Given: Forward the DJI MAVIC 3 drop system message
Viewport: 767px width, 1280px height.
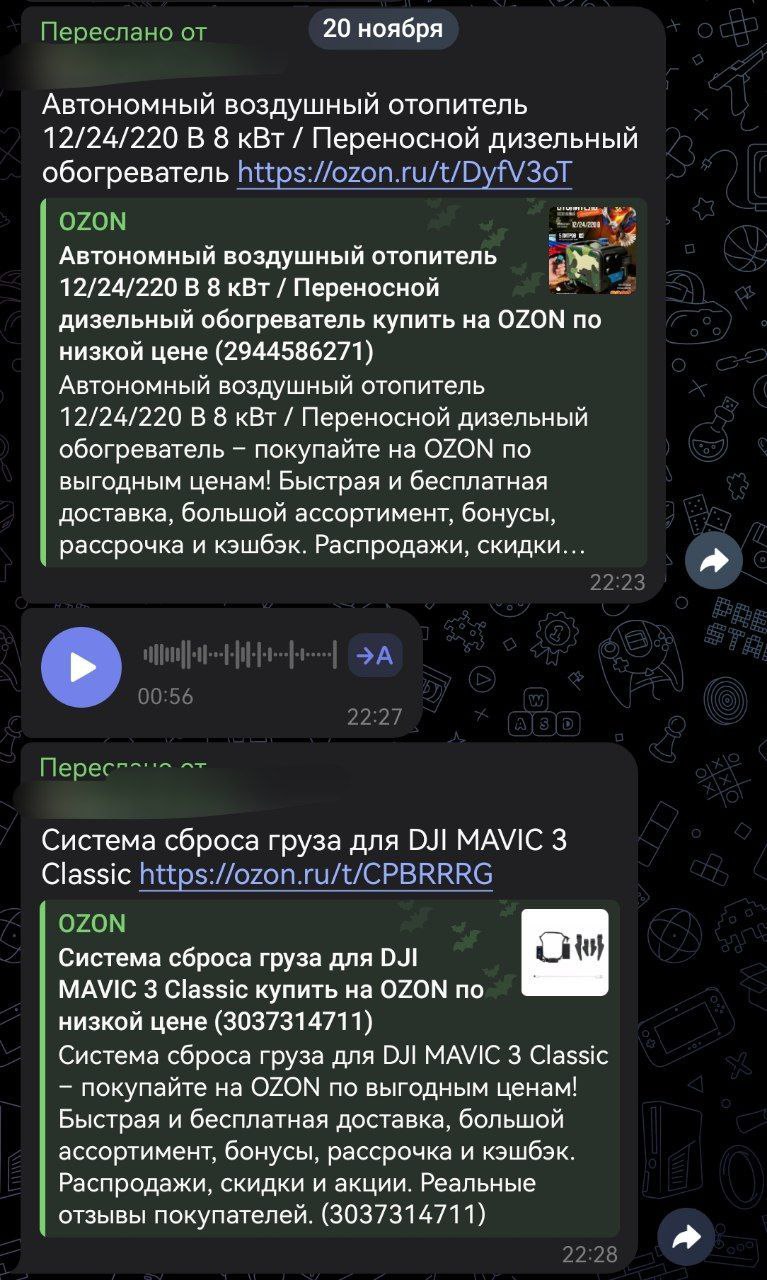Looking at the screenshot, I should coord(686,1238).
